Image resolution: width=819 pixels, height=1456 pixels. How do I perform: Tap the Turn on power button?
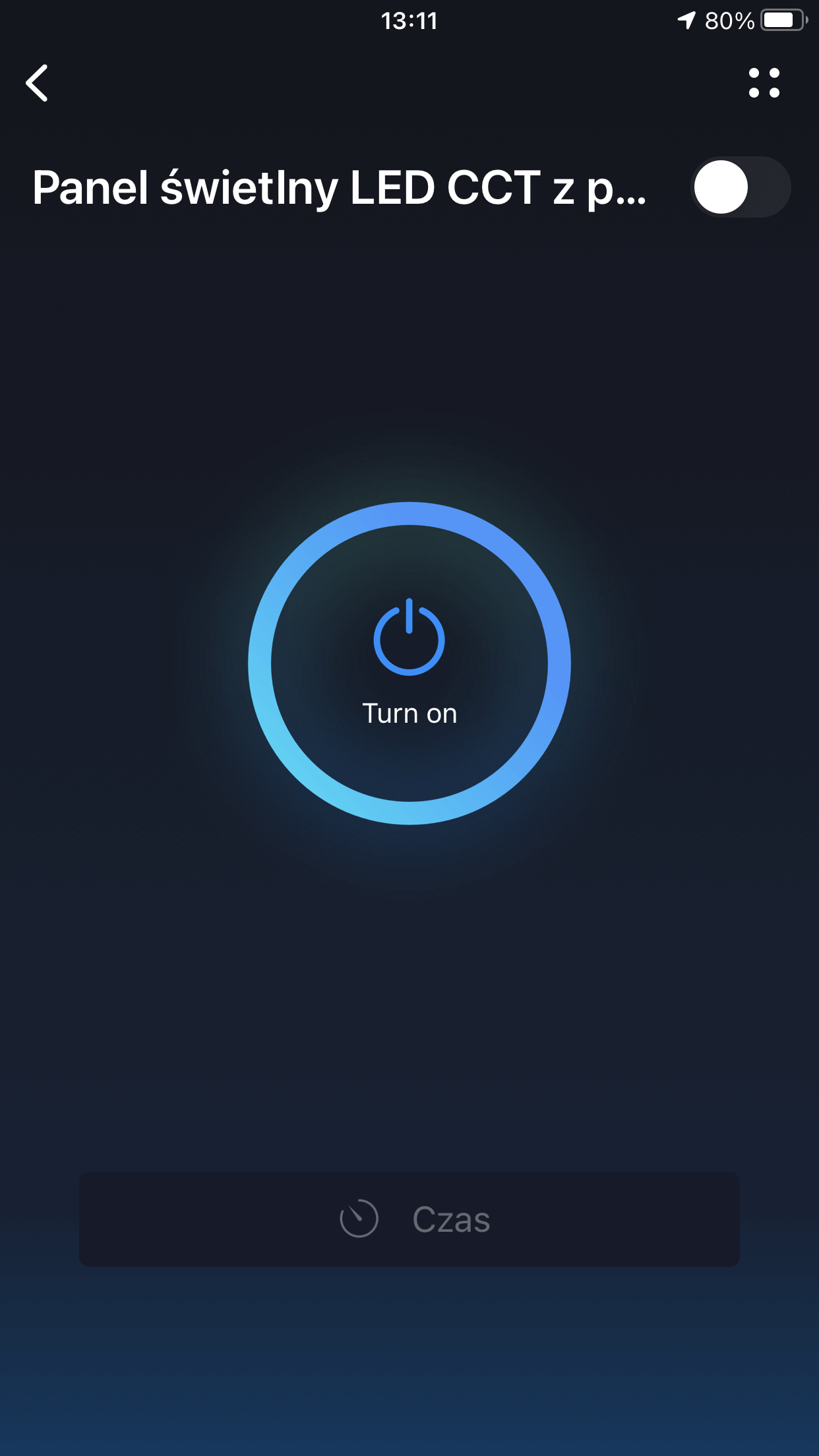pyautogui.click(x=409, y=663)
